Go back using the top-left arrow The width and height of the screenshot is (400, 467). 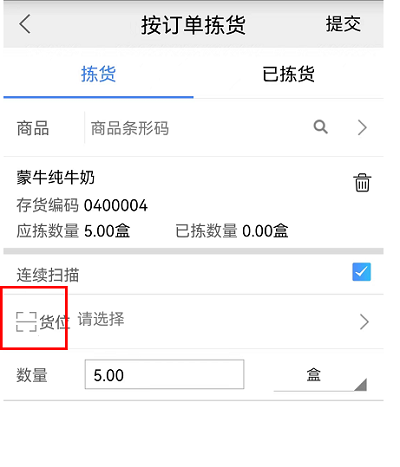[25, 24]
